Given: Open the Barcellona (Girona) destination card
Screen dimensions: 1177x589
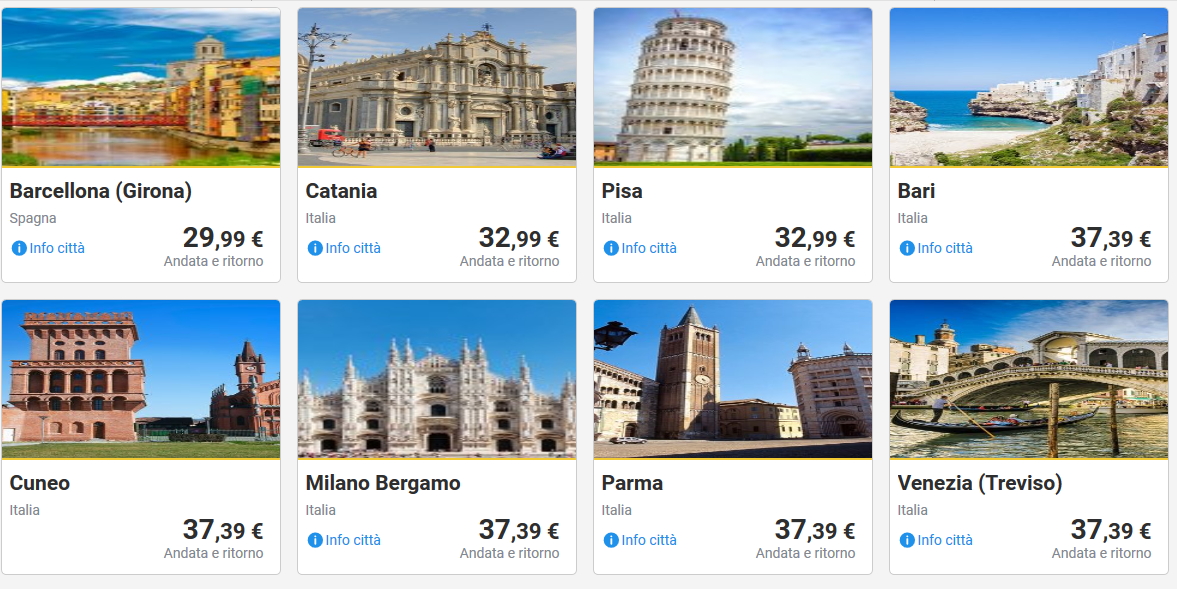Looking at the screenshot, I should point(140,90).
